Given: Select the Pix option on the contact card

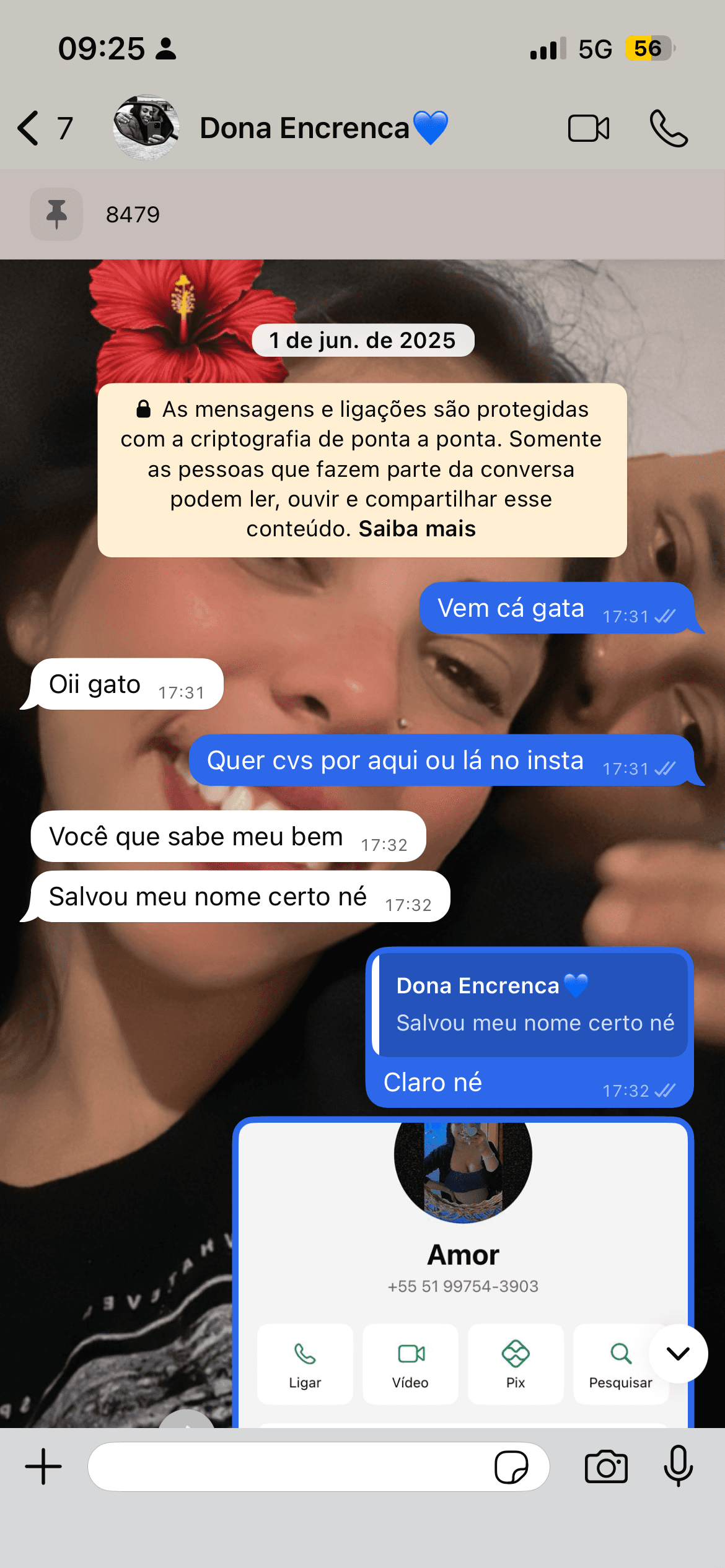Looking at the screenshot, I should pos(516,1364).
